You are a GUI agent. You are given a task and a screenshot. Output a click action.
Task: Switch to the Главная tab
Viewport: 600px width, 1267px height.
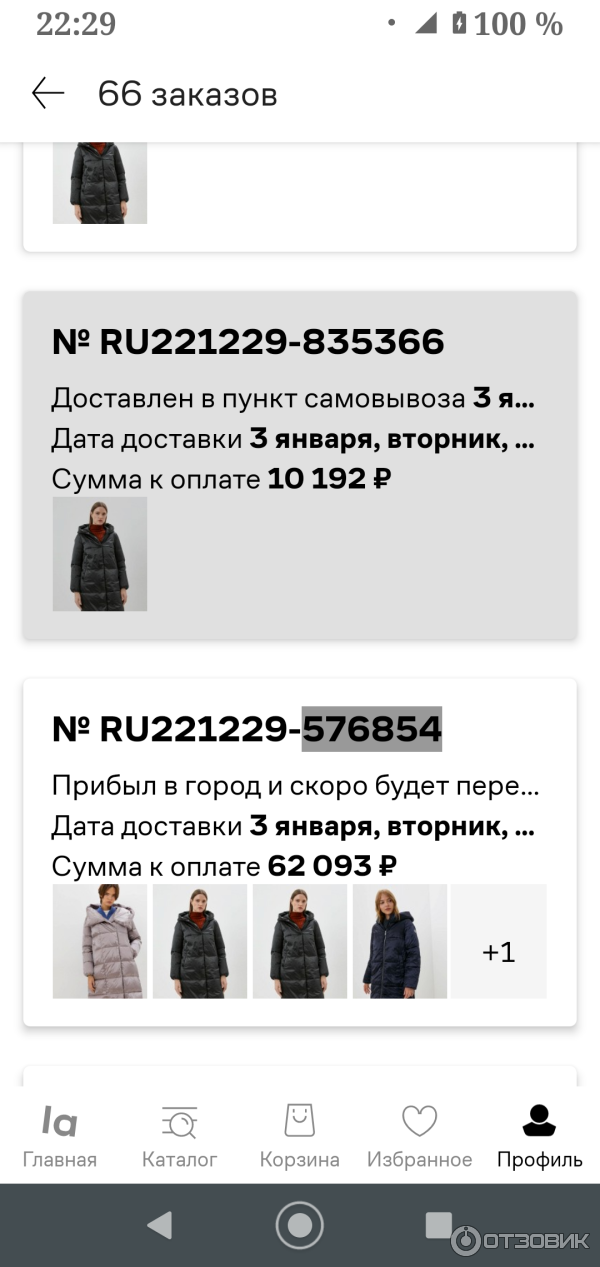click(60, 1136)
